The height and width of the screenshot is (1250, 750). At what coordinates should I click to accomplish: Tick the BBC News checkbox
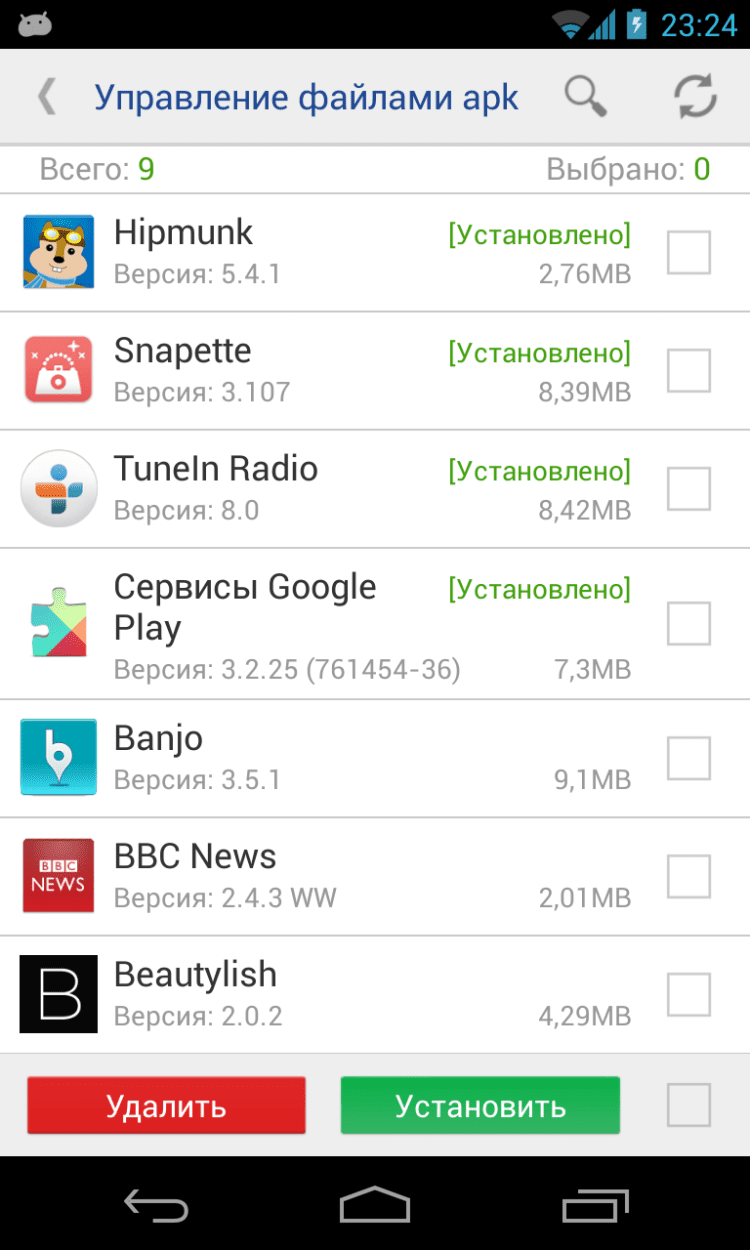coord(688,876)
